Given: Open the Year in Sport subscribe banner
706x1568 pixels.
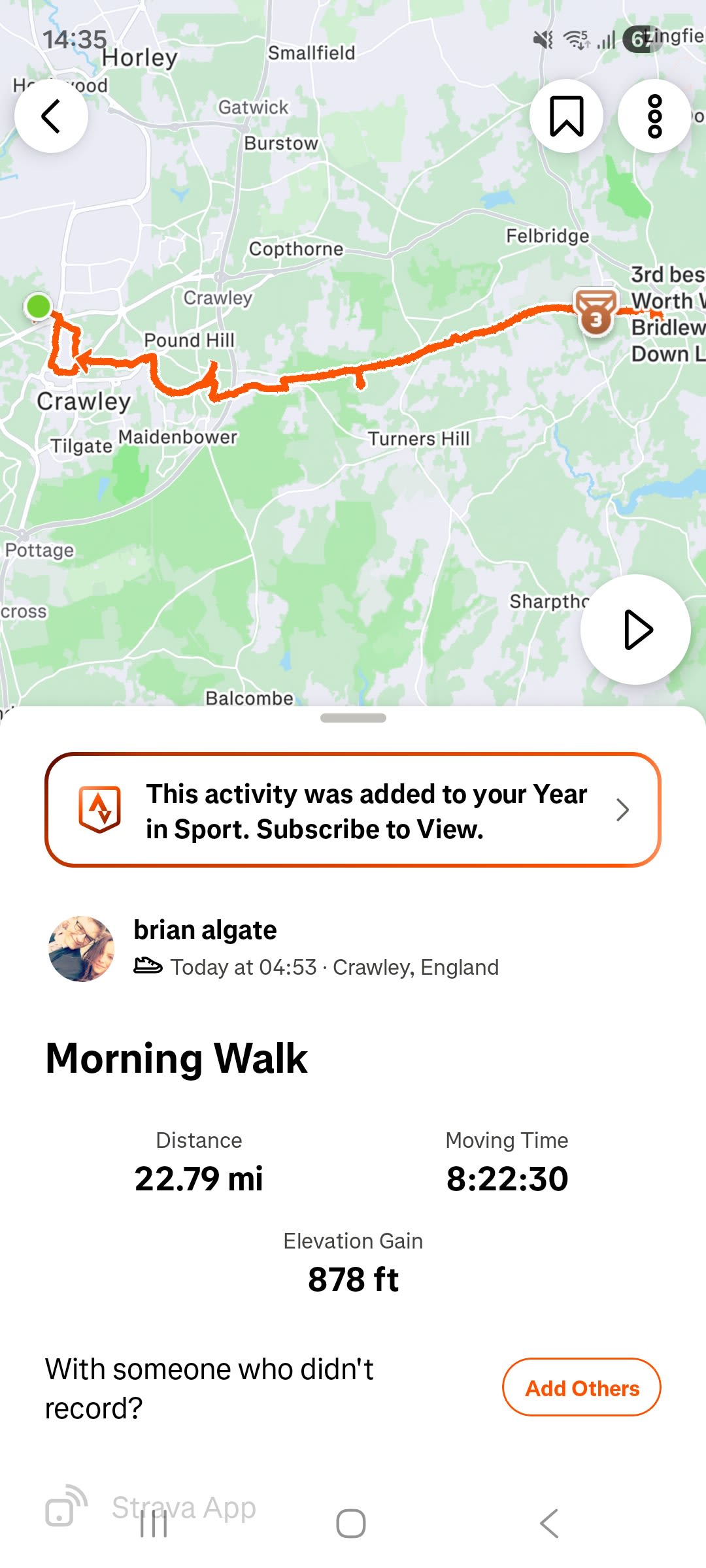Looking at the screenshot, I should (x=353, y=810).
